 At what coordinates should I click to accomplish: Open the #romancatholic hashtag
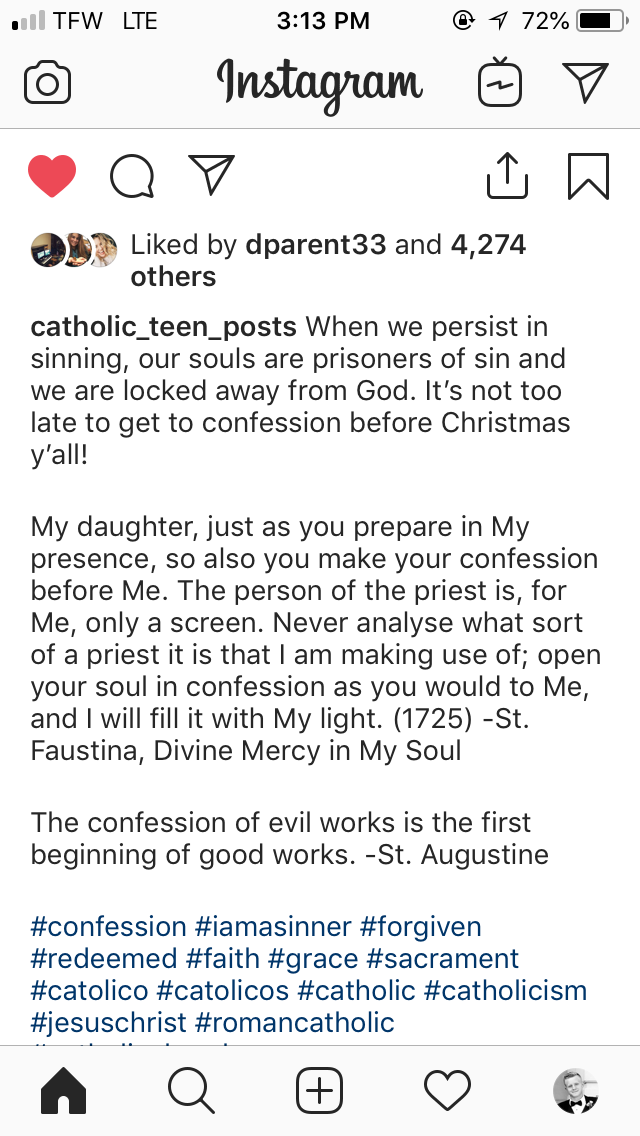pyautogui.click(x=295, y=1023)
